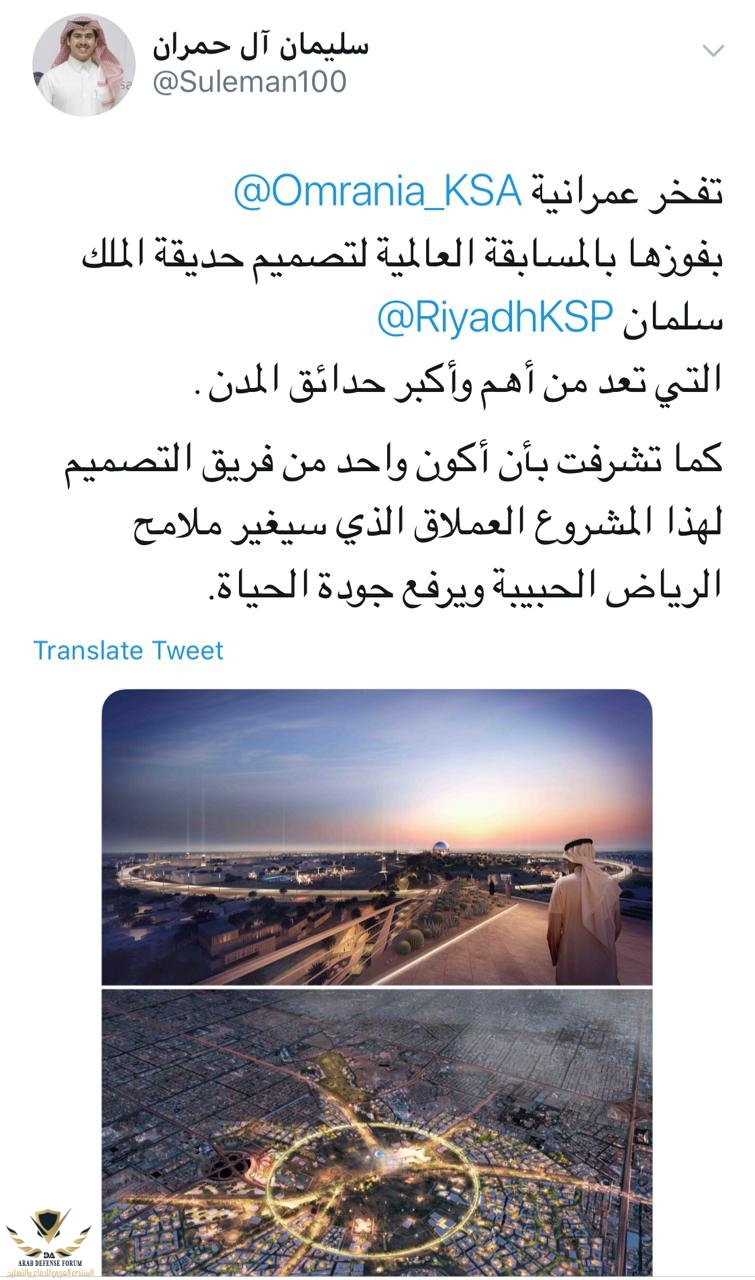Image resolution: width=755 pixels, height=1280 pixels.
Task: Open the @Suleman100 handle
Action: pyautogui.click(x=249, y=83)
